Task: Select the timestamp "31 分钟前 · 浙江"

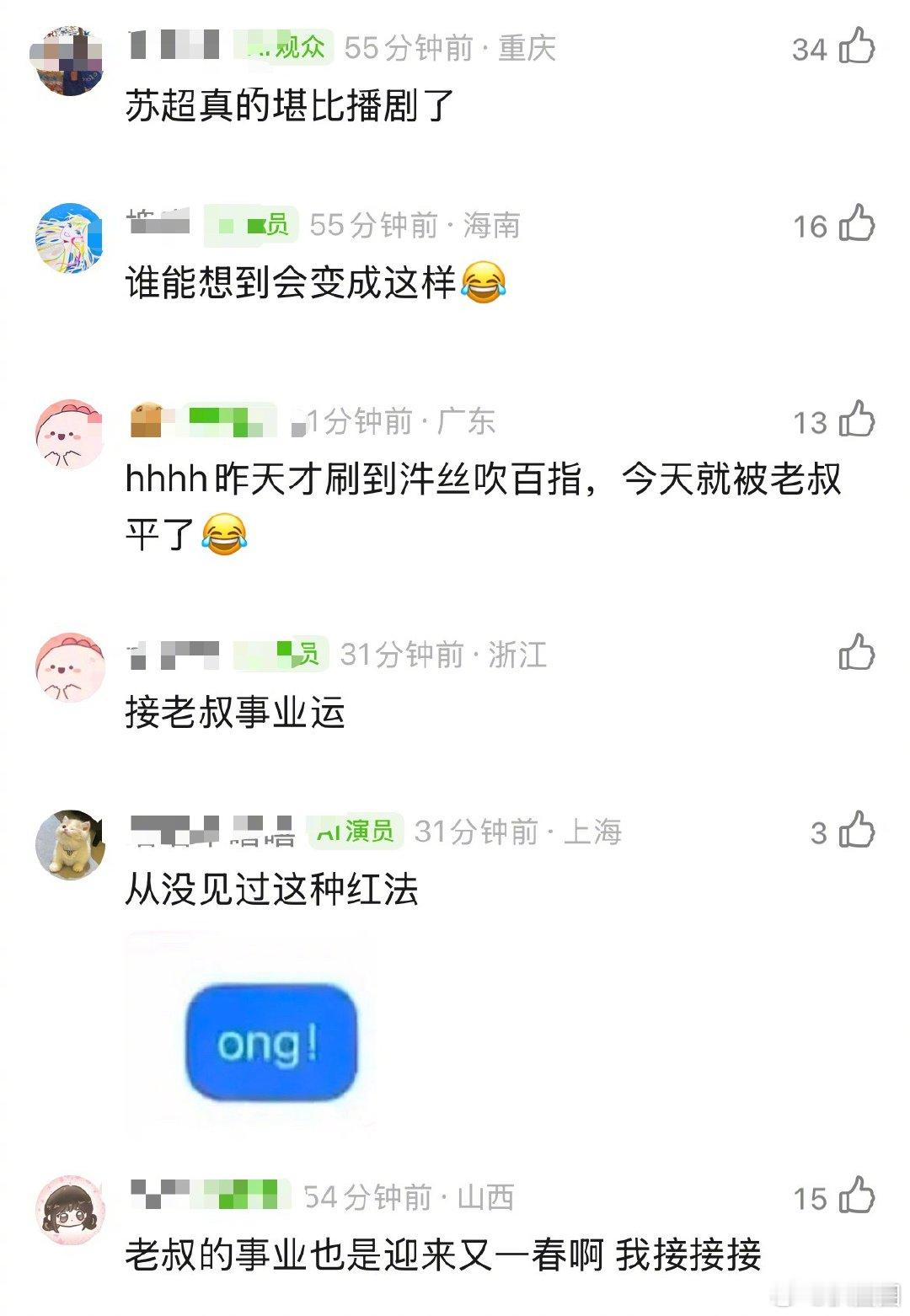Action: [x=442, y=654]
